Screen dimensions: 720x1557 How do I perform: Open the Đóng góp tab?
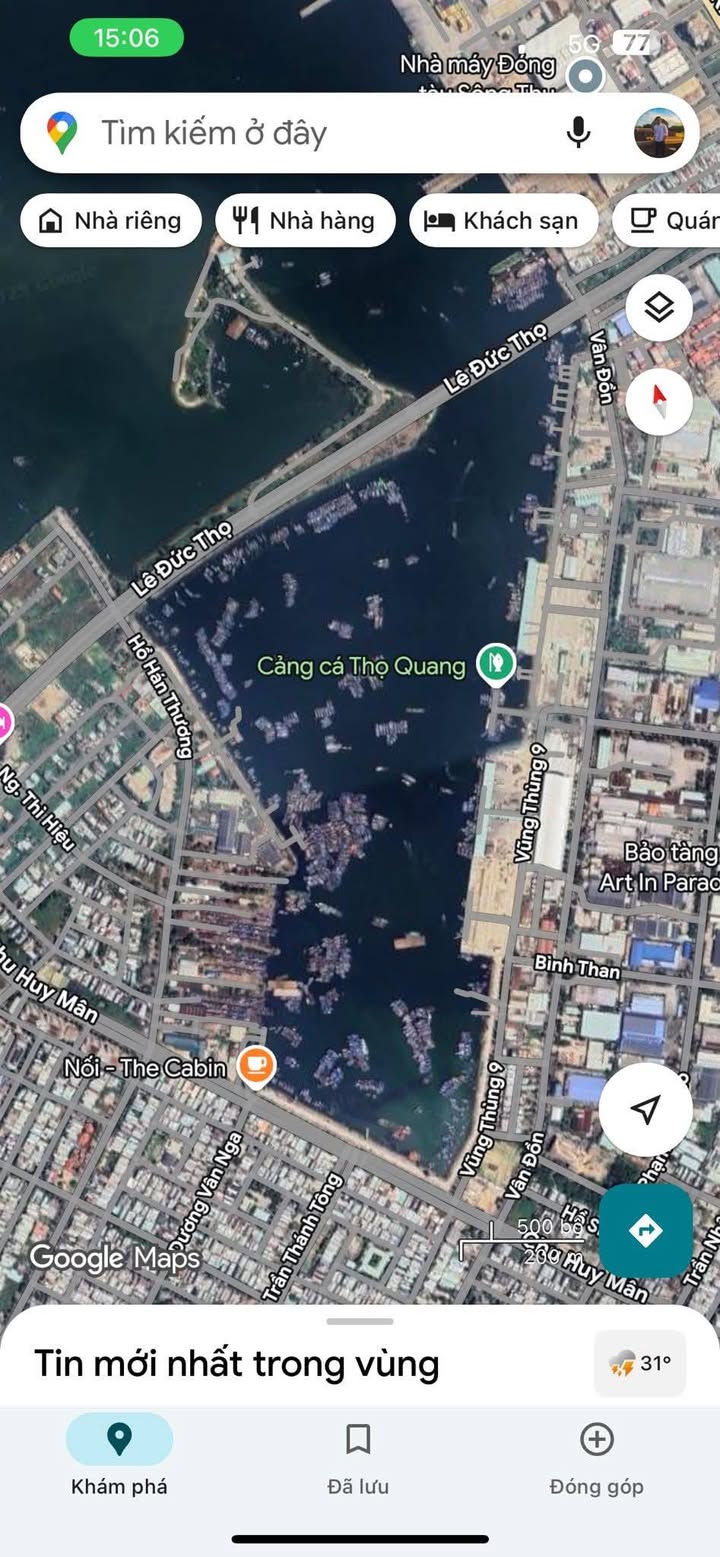596,1456
